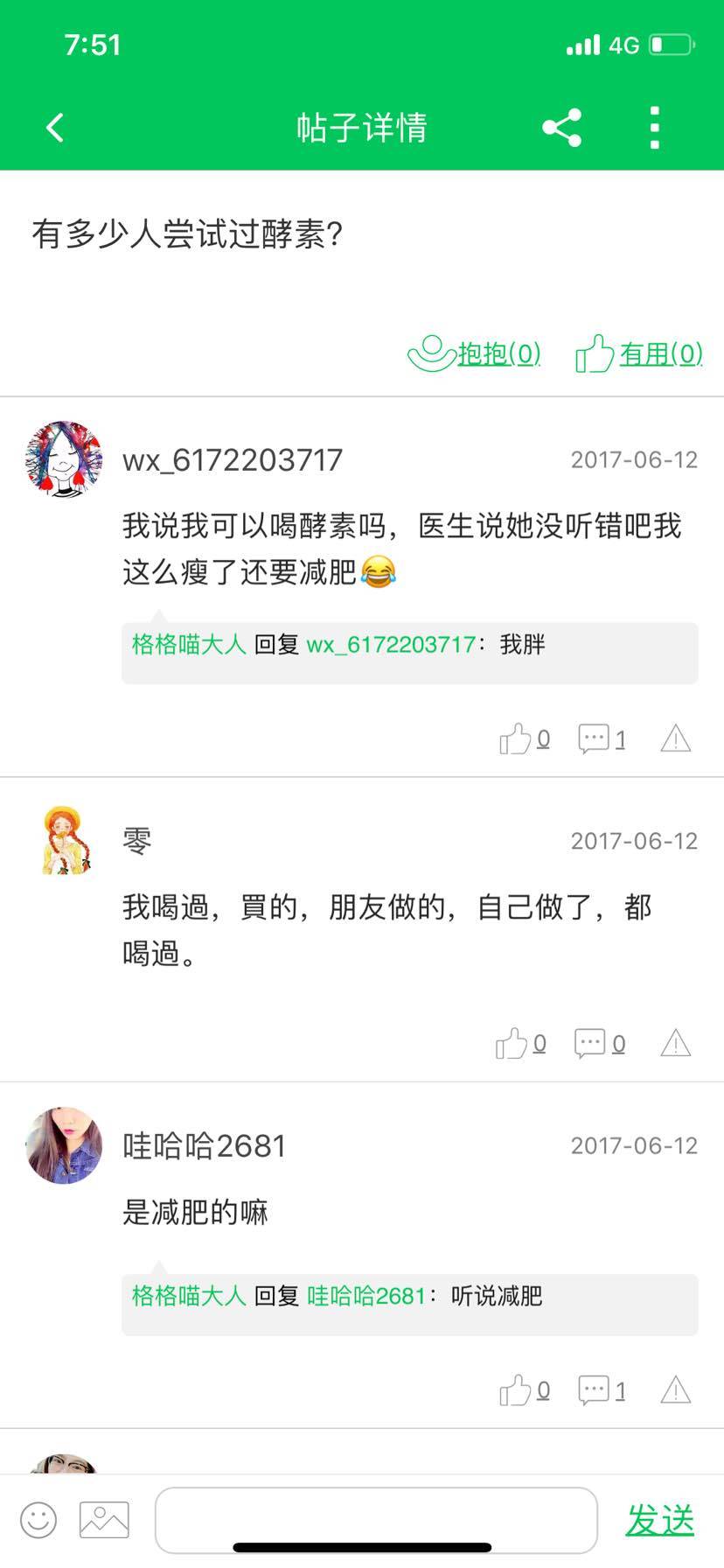Viewport: 724px width, 1568px height.
Task: Mark the post as 有用
Action: (639, 353)
